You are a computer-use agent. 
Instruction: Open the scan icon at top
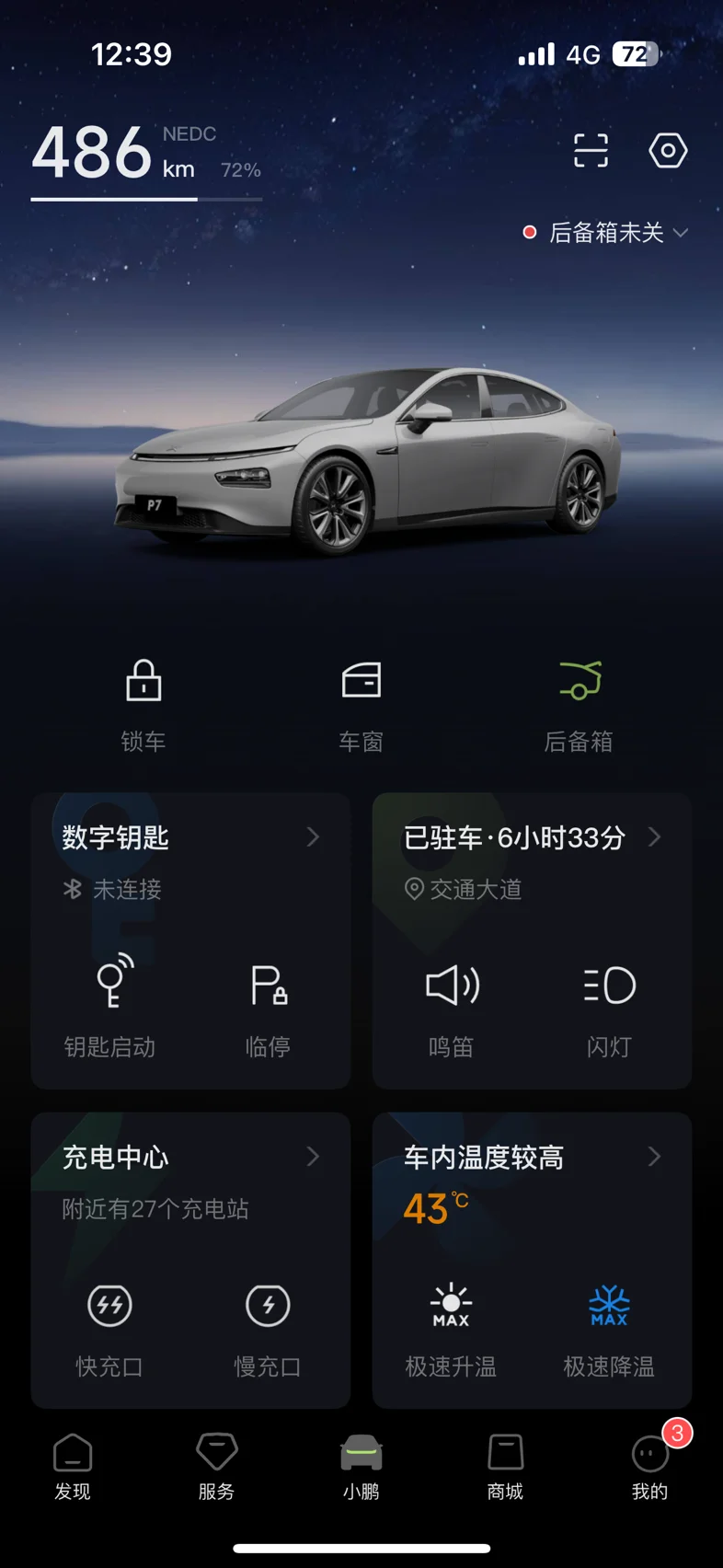(591, 150)
